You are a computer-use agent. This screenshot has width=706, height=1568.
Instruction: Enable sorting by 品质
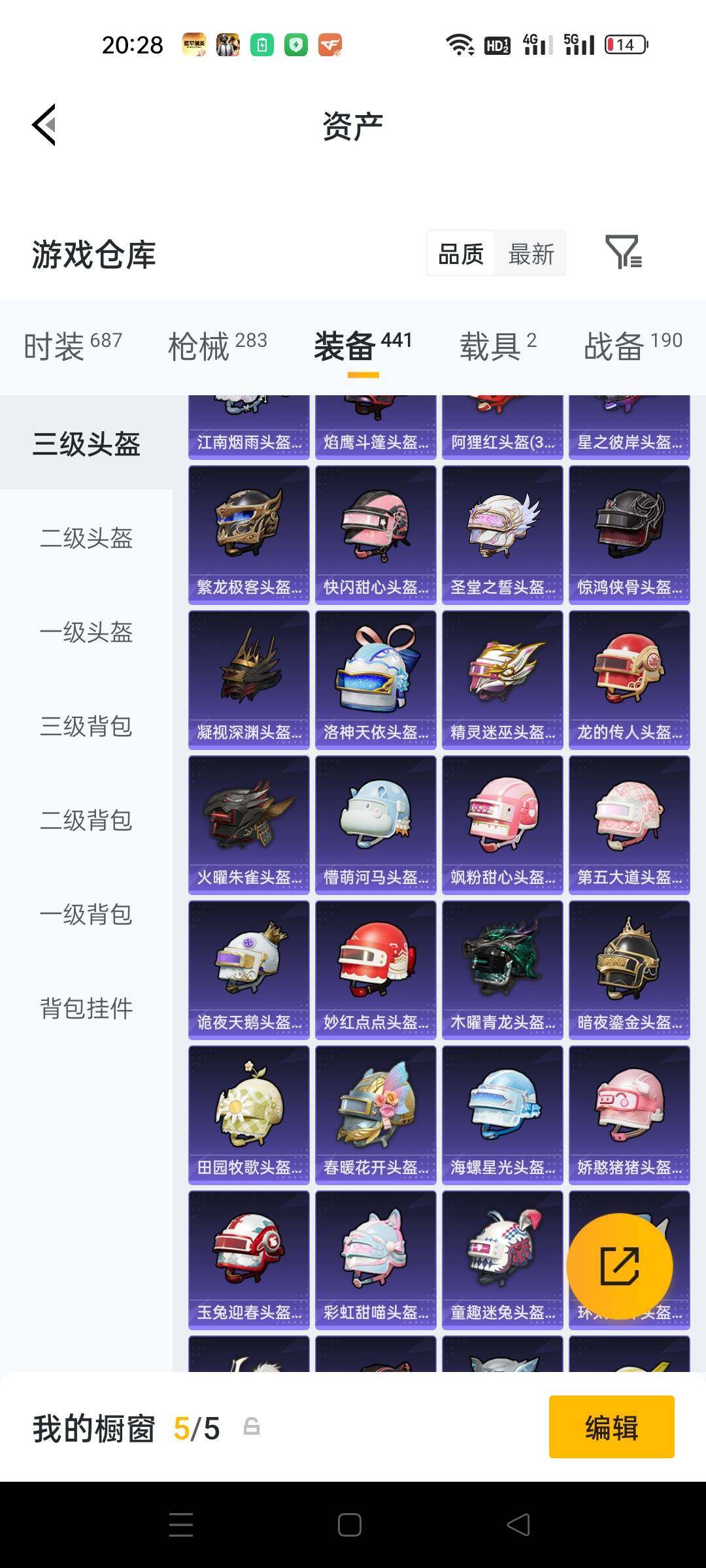(461, 253)
